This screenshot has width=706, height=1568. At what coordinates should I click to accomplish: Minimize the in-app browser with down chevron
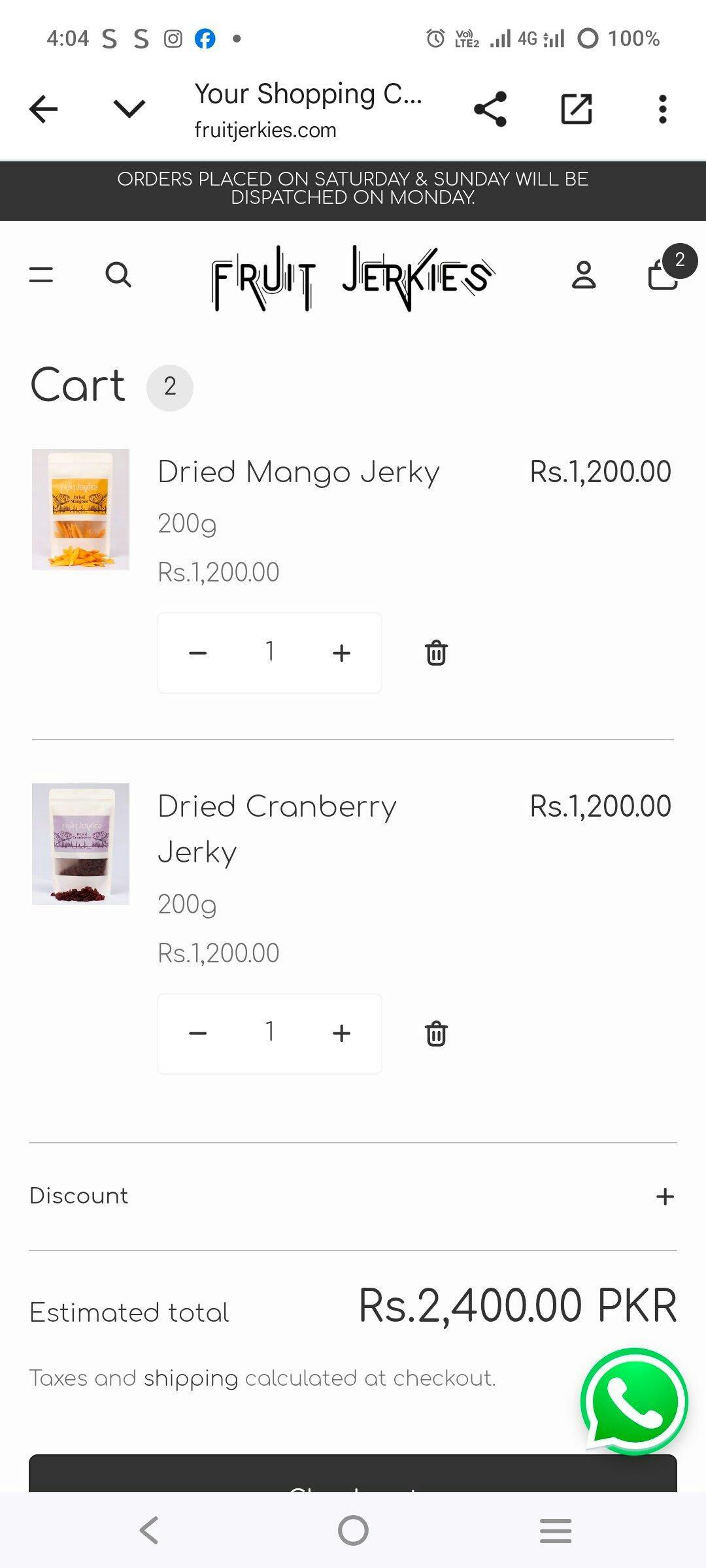(129, 108)
